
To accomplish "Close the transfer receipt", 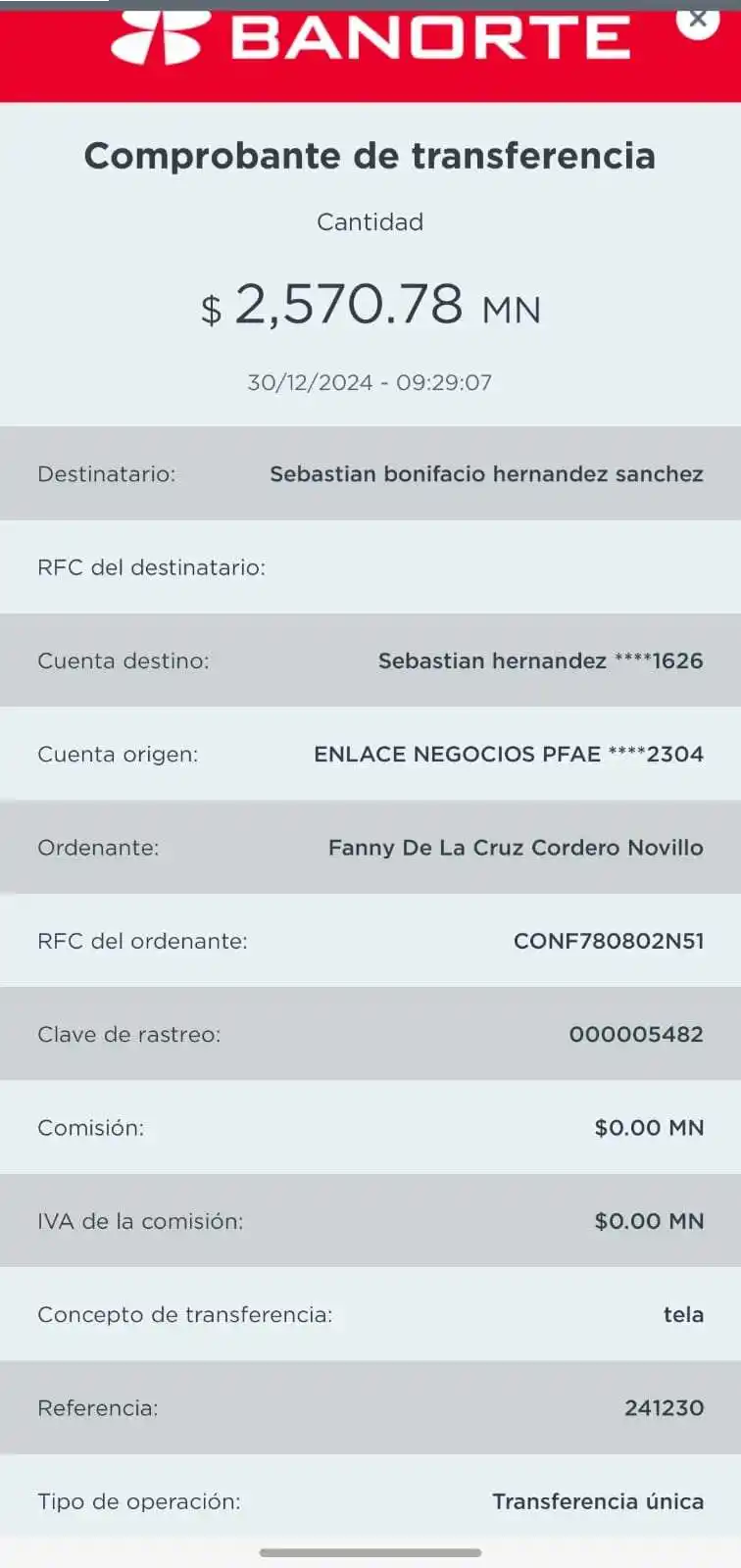I will tap(698, 19).
